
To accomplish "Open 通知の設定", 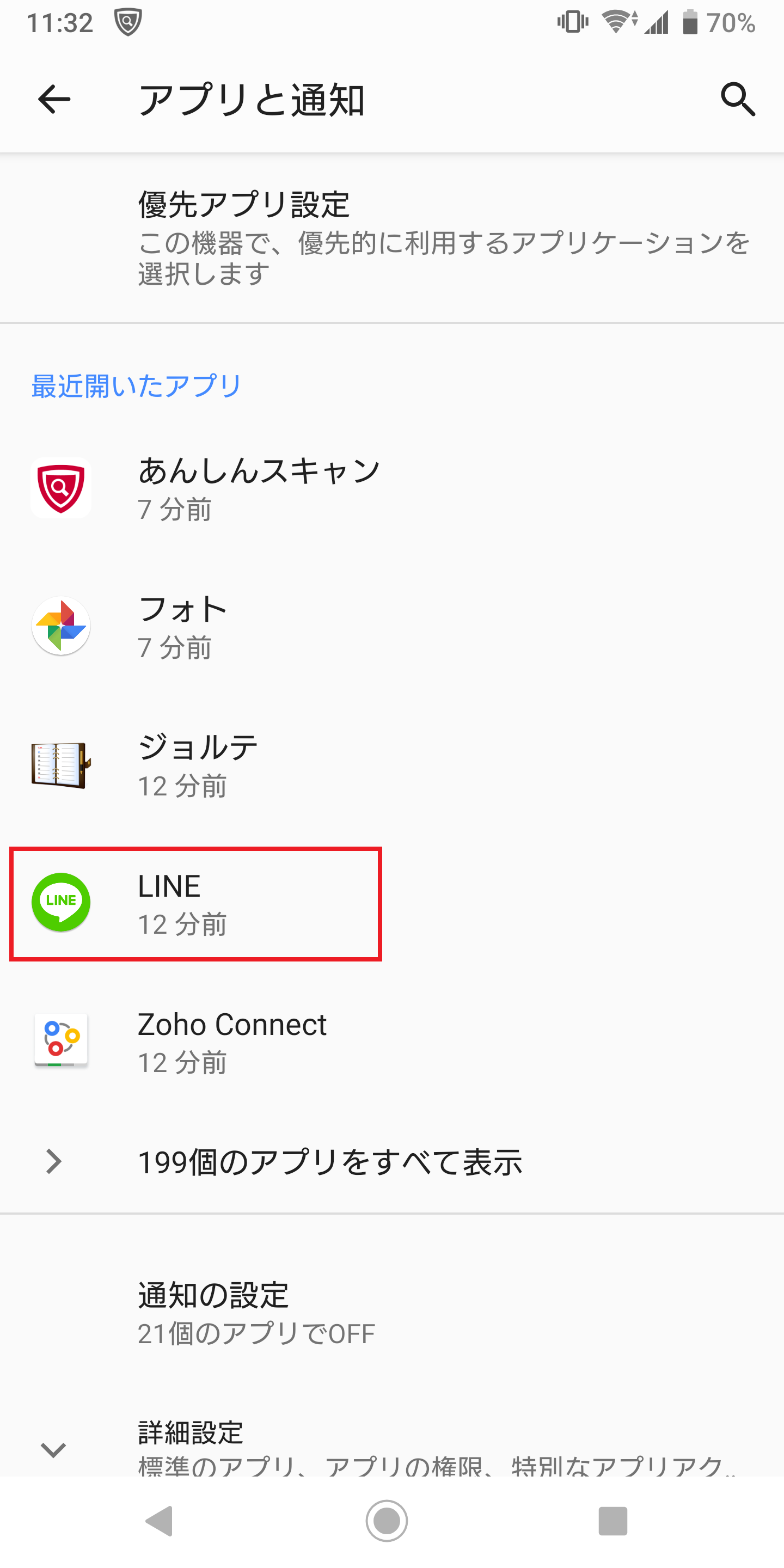I will click(392, 1312).
